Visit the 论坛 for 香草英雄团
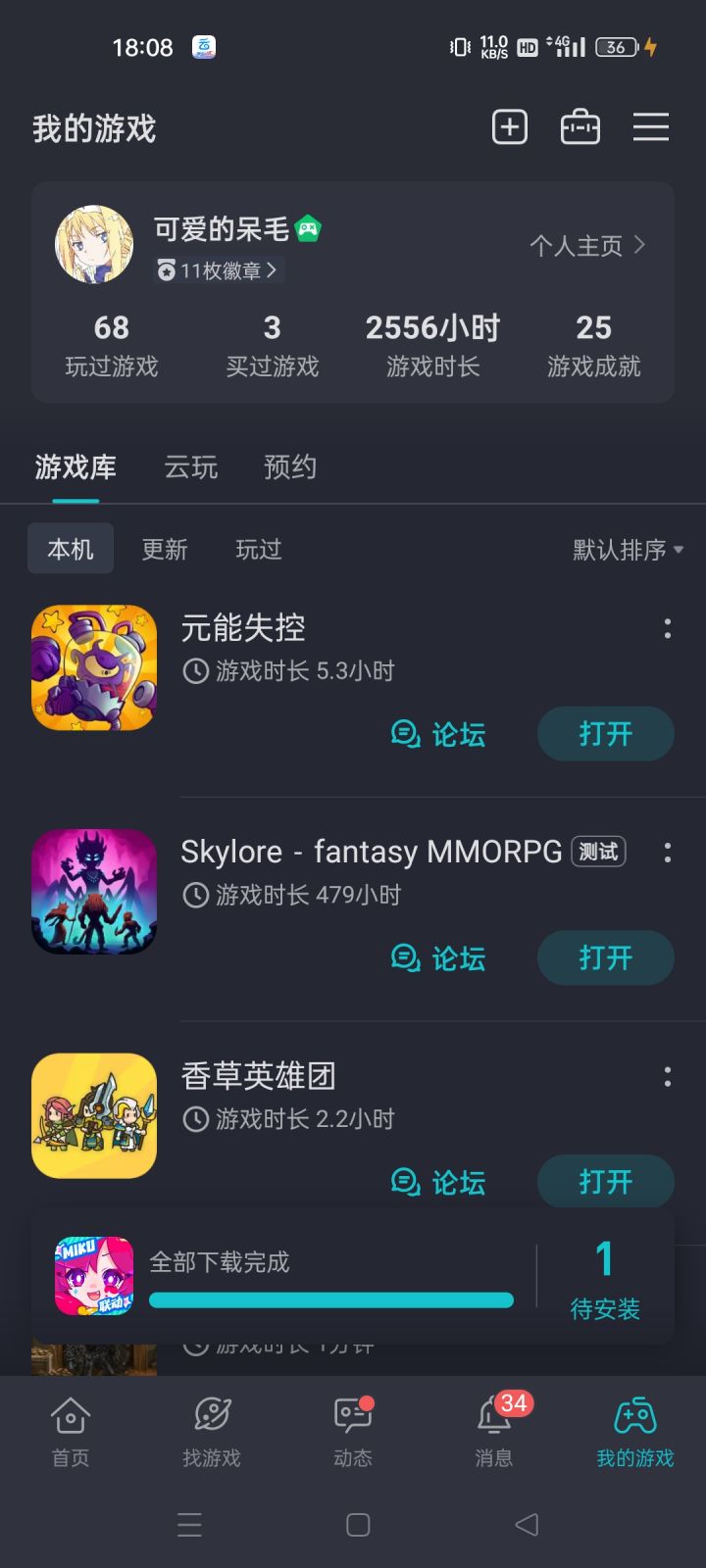The width and height of the screenshot is (706, 1568). coord(439,1182)
